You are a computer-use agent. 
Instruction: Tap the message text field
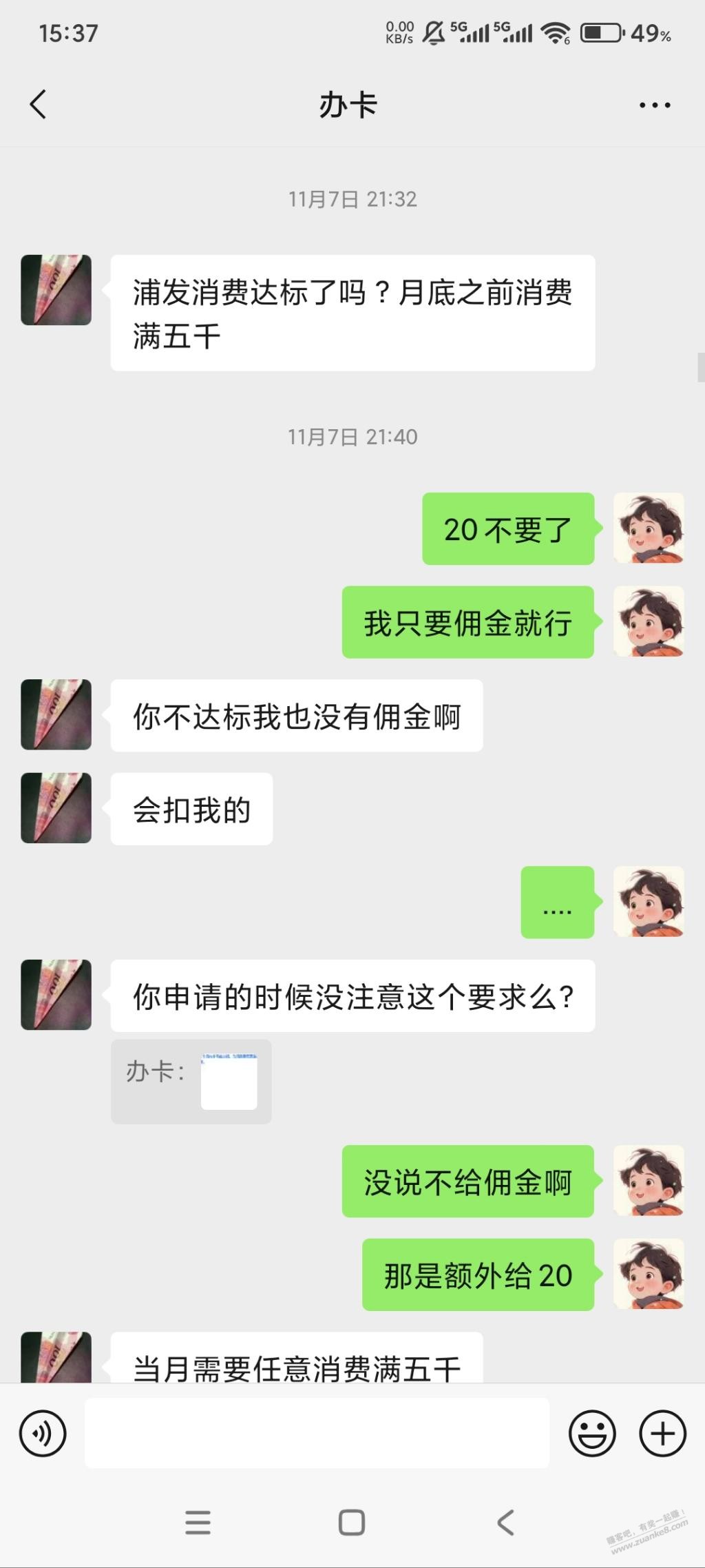[317, 1434]
